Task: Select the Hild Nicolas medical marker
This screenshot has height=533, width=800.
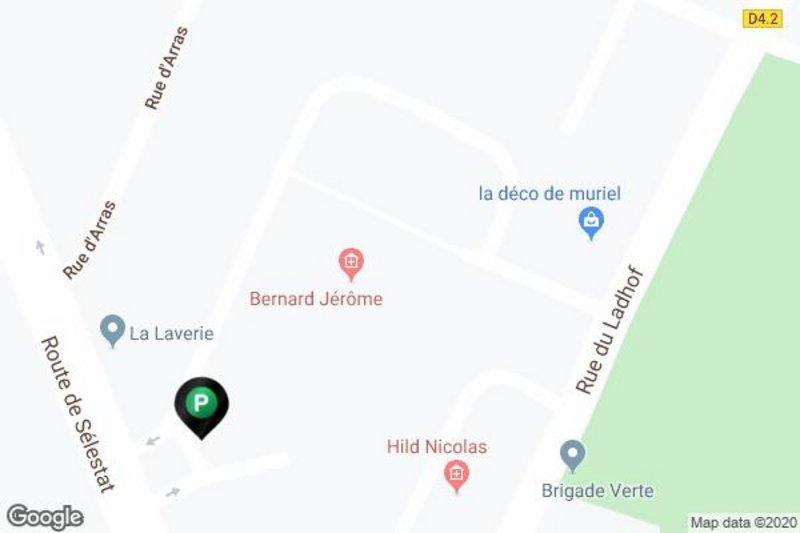Action: [x=456, y=475]
